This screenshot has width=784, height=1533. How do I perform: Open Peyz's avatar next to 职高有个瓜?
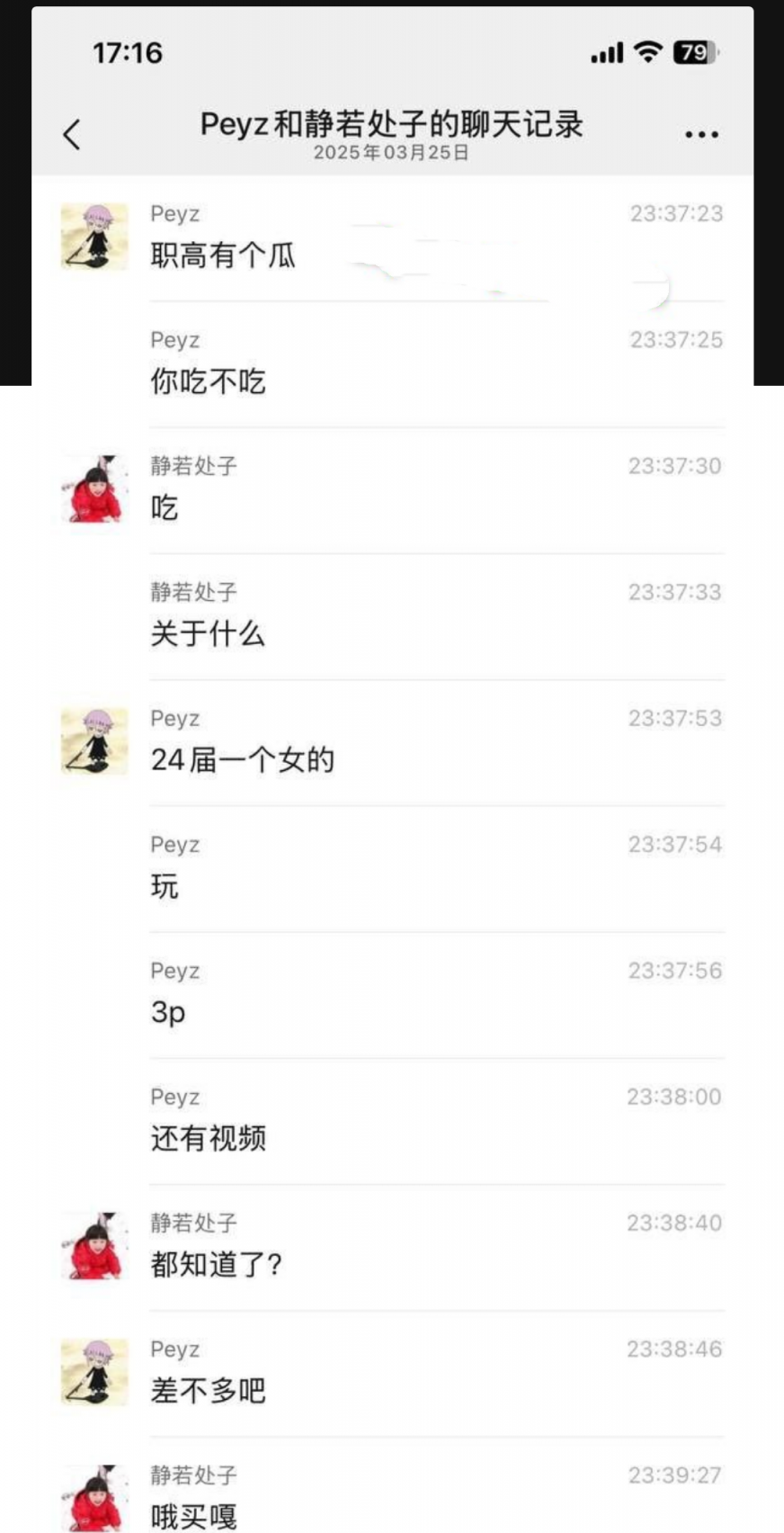click(x=94, y=237)
